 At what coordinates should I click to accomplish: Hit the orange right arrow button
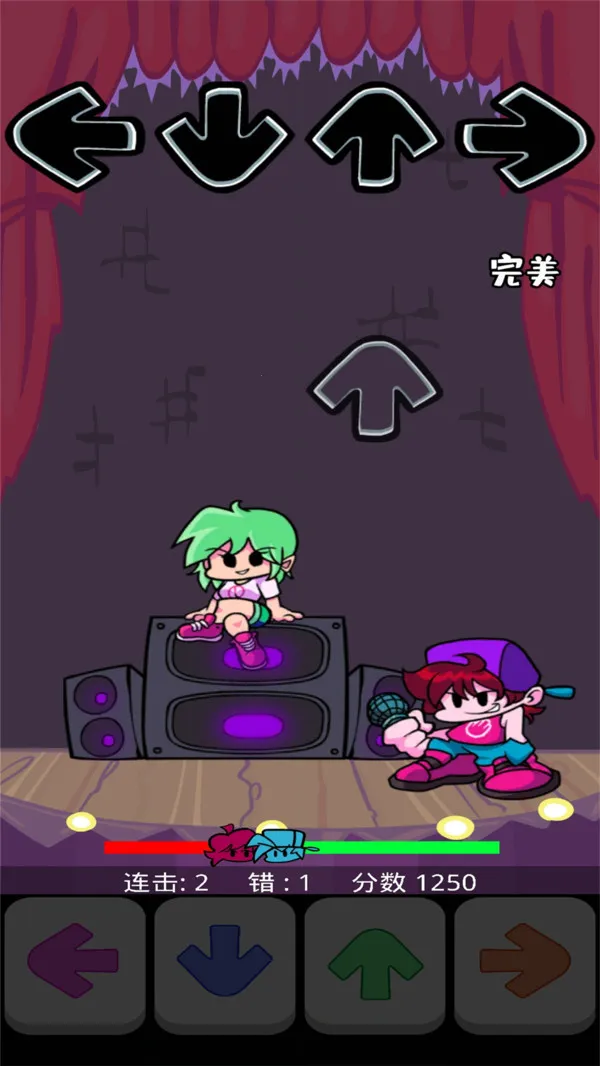tap(526, 964)
